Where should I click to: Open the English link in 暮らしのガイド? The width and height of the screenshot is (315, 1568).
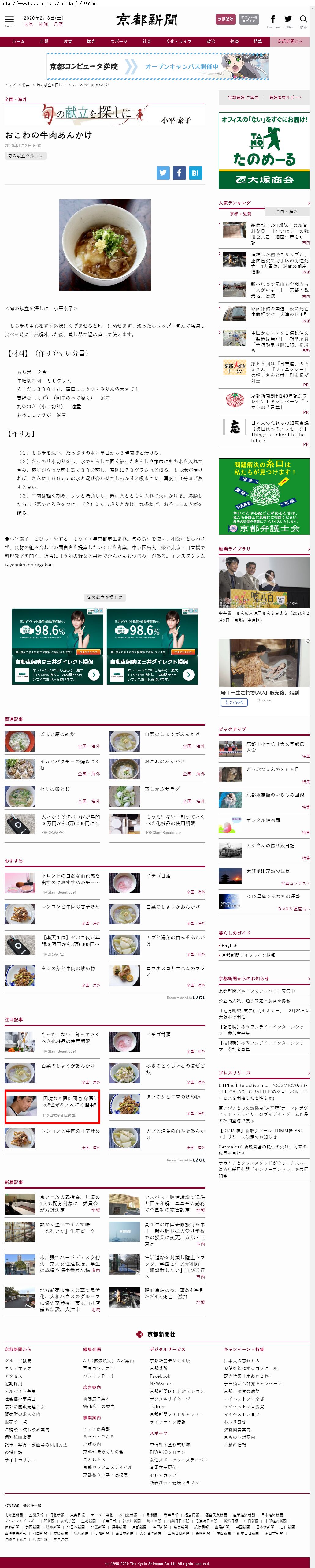pos(229,945)
